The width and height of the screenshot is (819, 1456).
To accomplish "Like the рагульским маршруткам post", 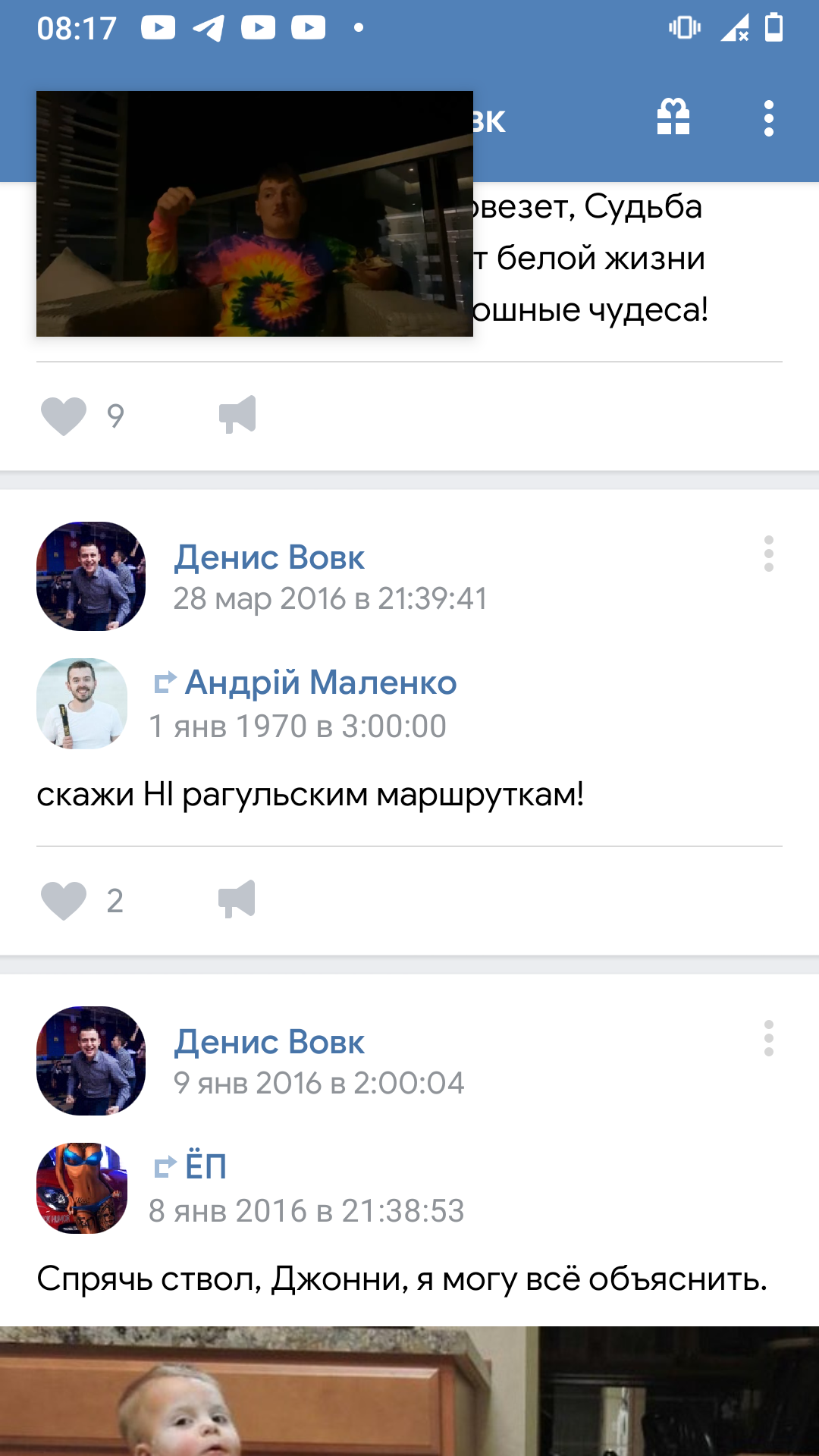I will click(64, 900).
